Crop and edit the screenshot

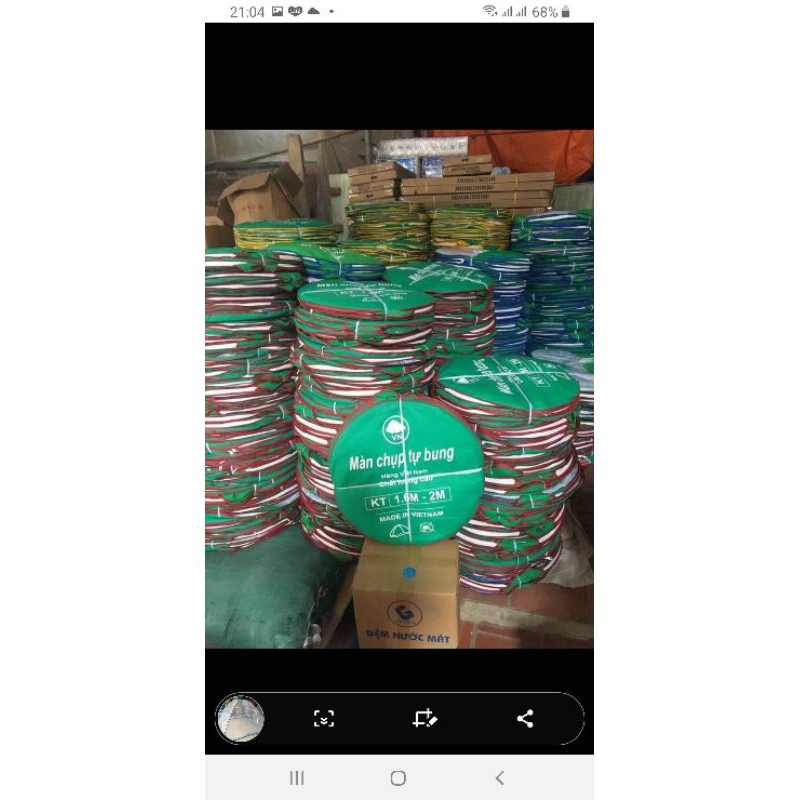pos(425,718)
